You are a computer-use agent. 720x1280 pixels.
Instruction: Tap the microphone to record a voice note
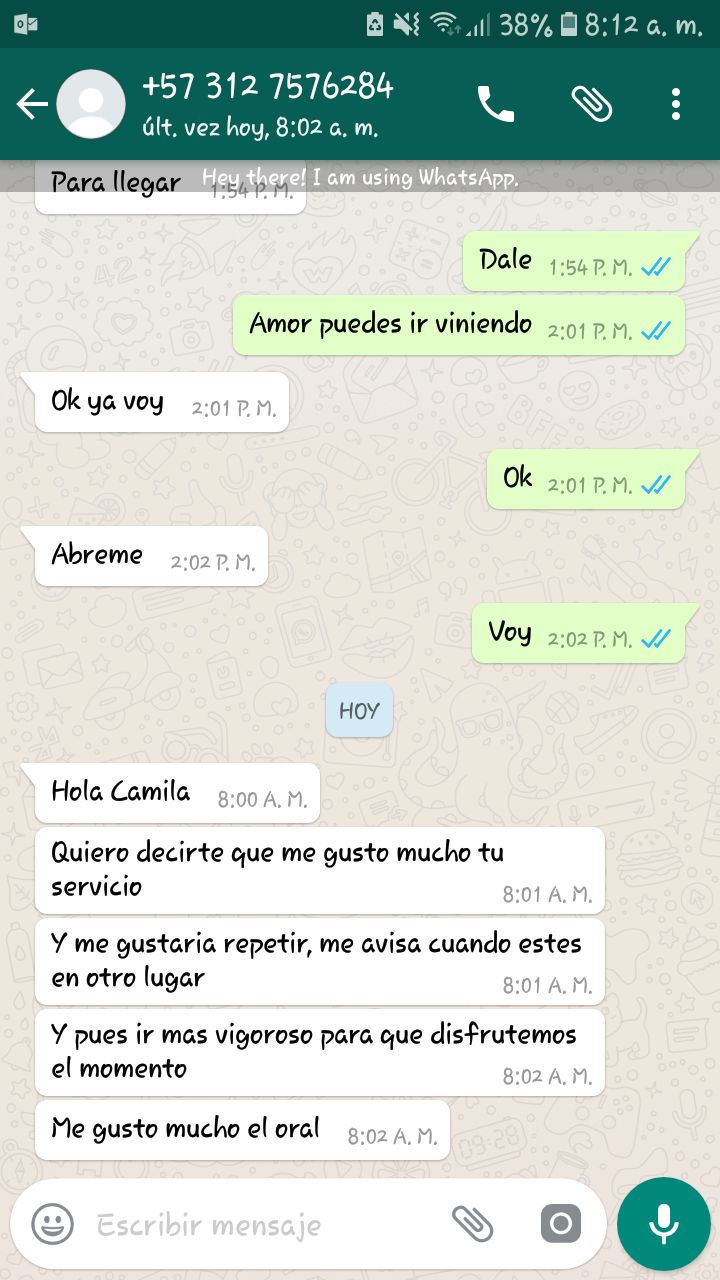663,1223
